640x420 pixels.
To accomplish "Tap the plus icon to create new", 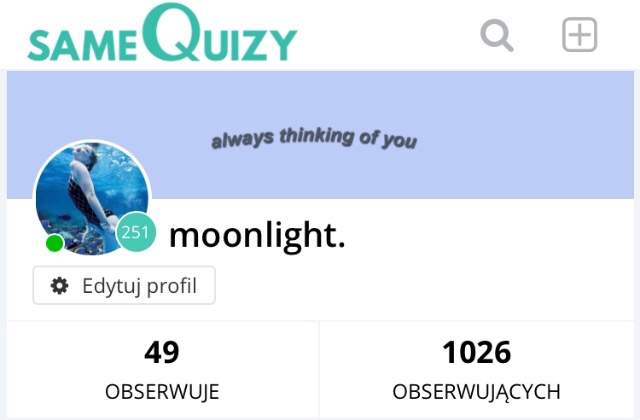I will (x=580, y=35).
